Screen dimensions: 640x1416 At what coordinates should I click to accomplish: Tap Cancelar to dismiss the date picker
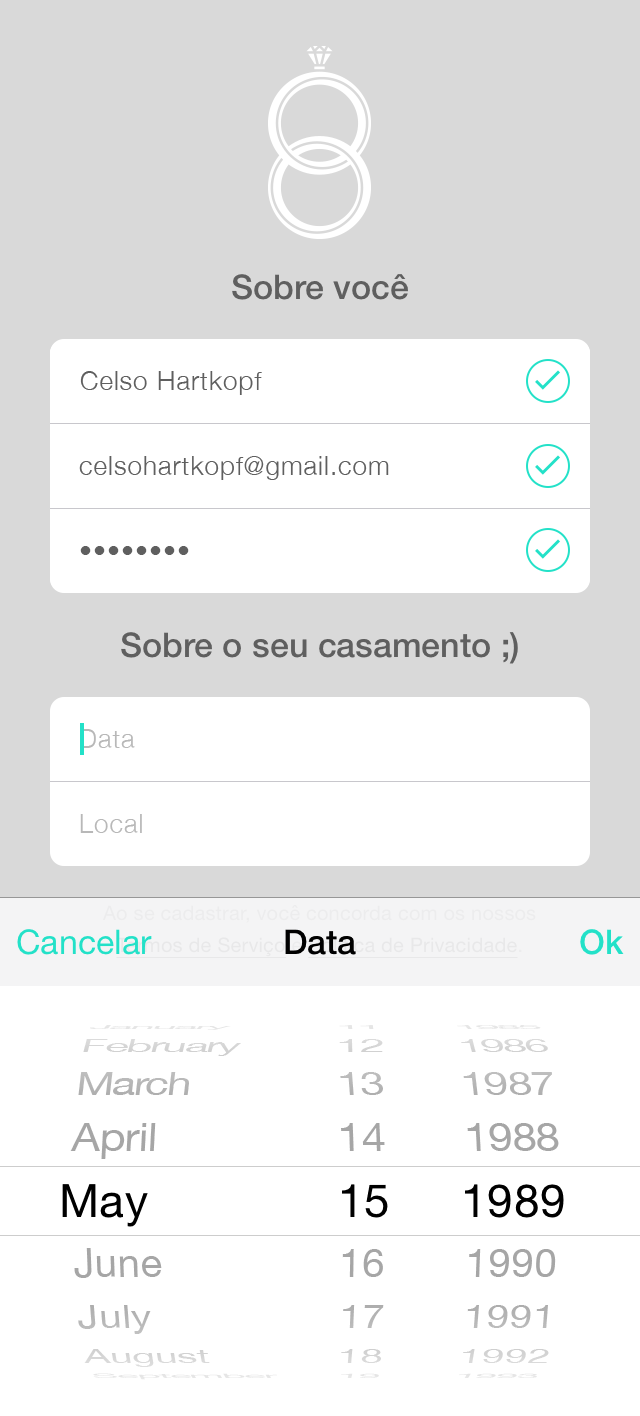click(84, 942)
